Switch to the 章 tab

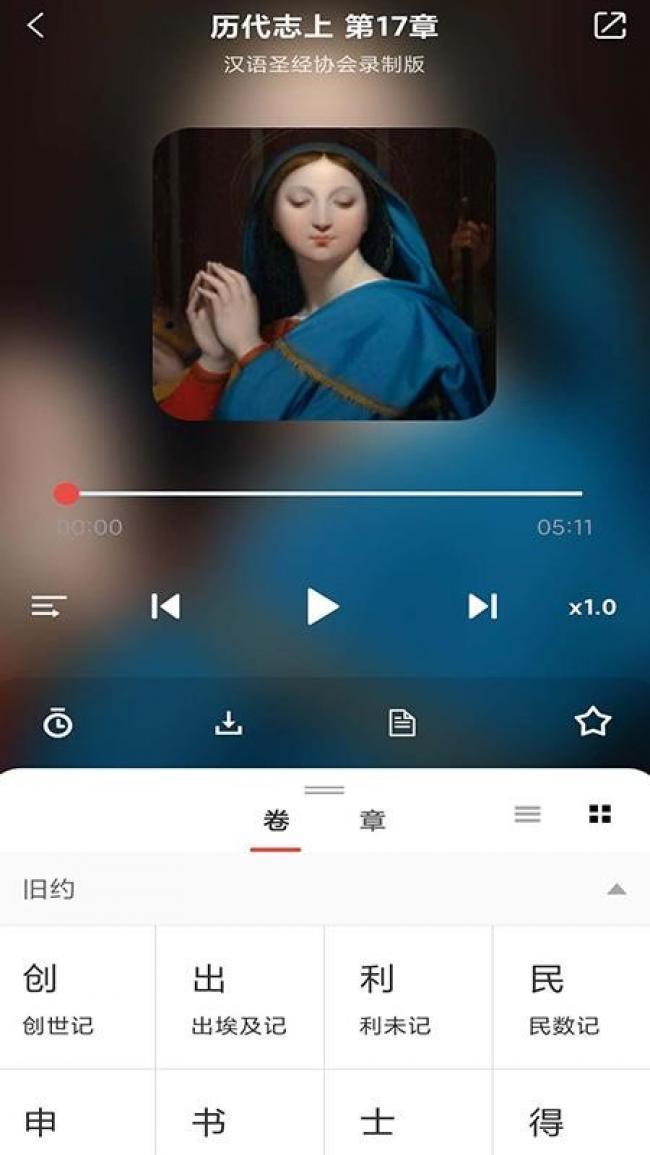point(373,821)
